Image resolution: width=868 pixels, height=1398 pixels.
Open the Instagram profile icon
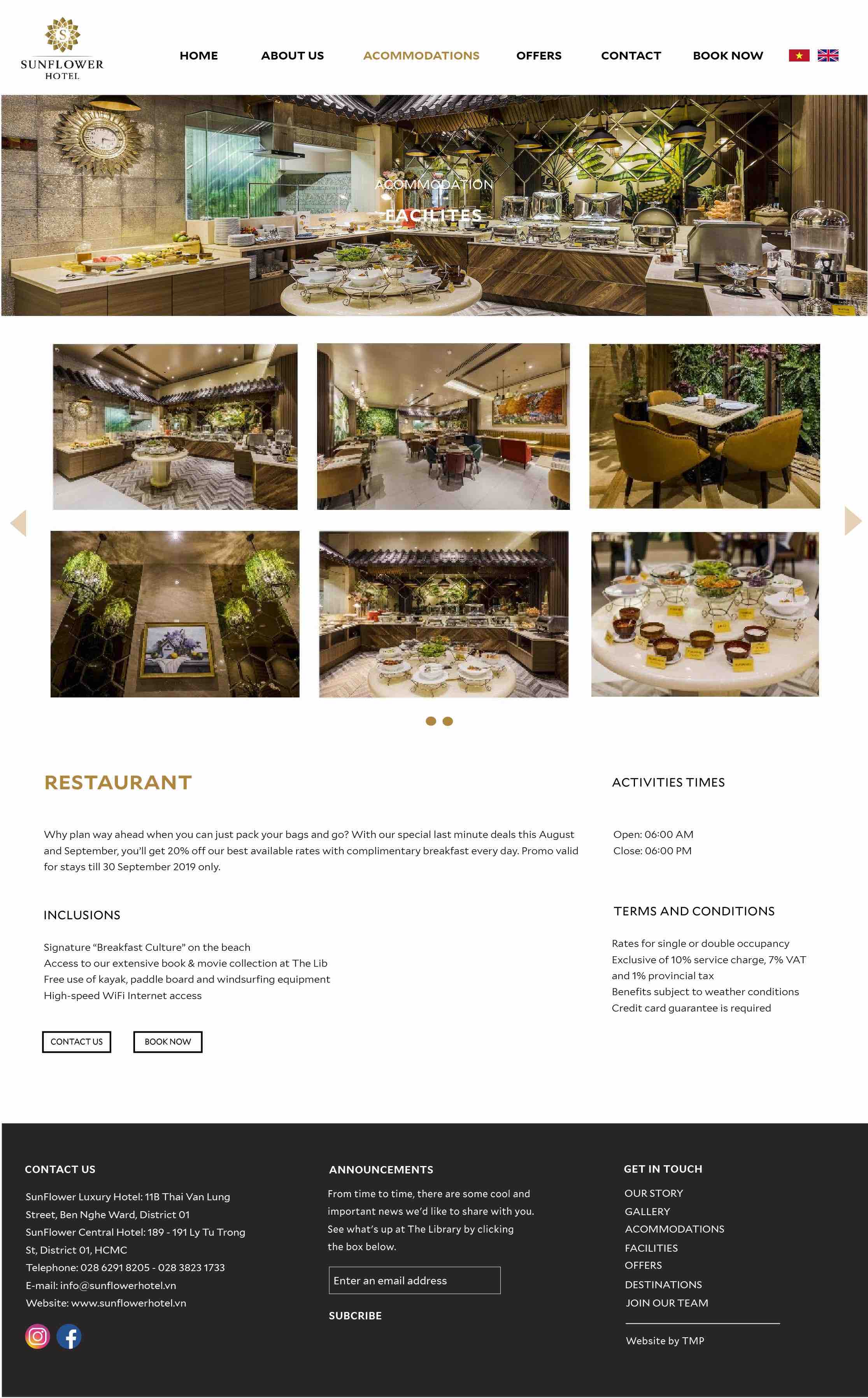click(x=37, y=1336)
